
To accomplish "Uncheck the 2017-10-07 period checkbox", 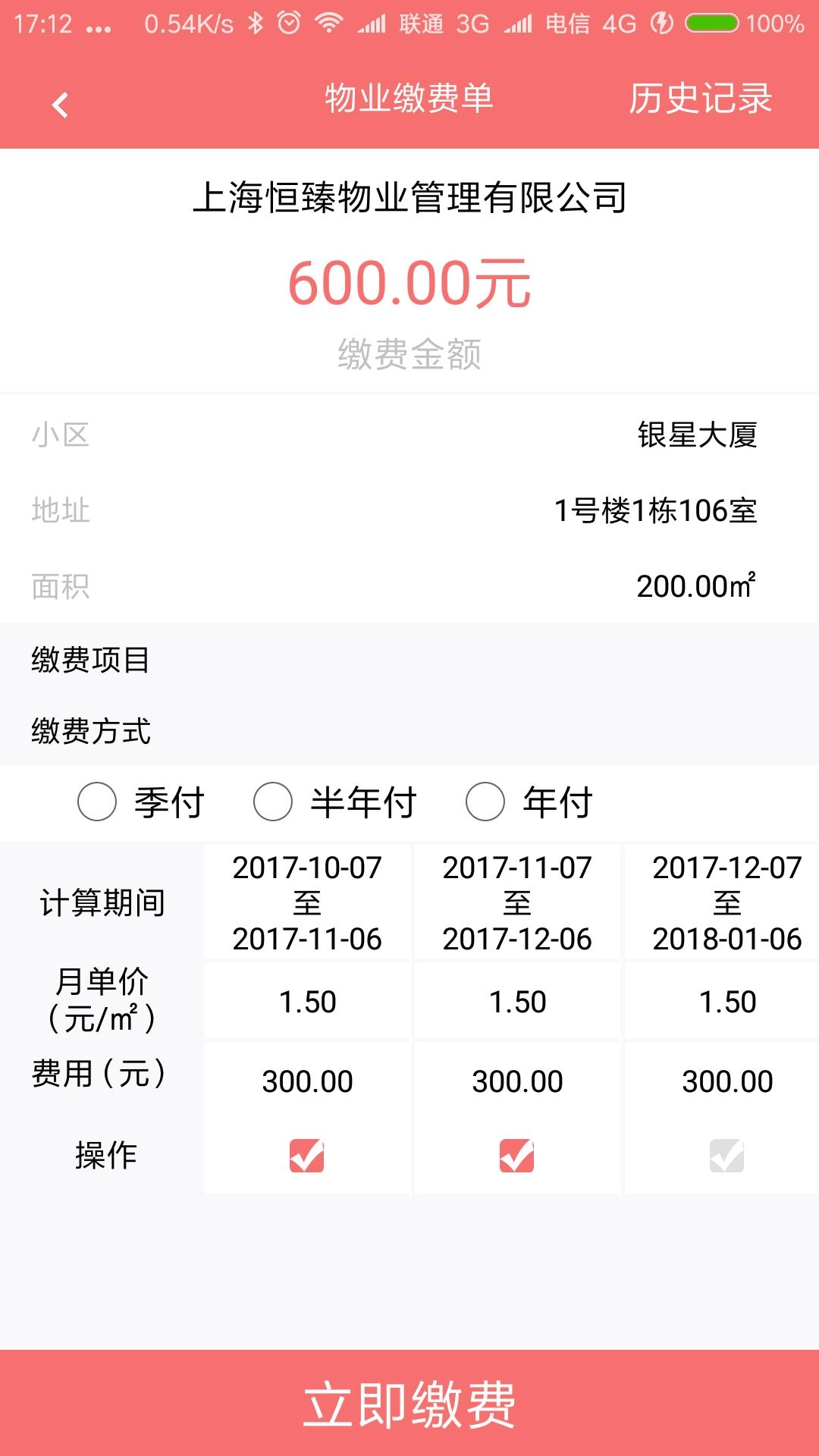I will tap(306, 1156).
